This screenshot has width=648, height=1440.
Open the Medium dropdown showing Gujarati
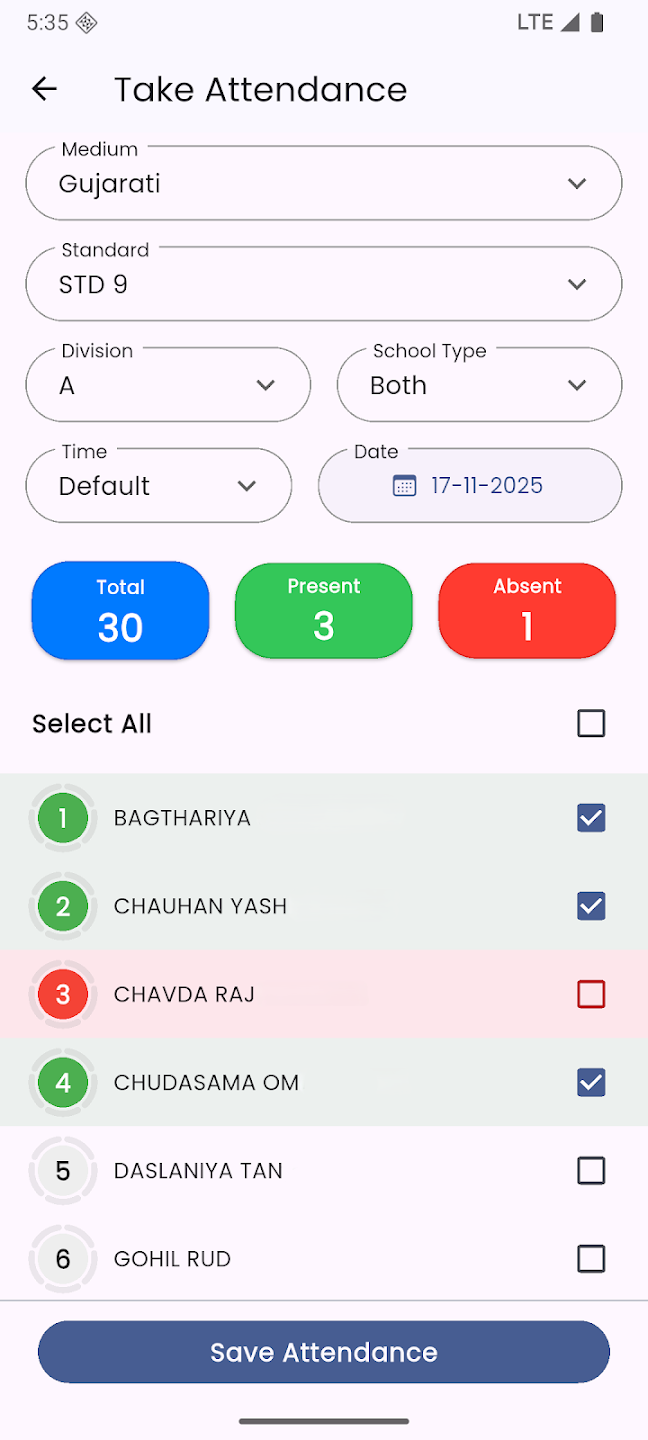pyautogui.click(x=323, y=184)
